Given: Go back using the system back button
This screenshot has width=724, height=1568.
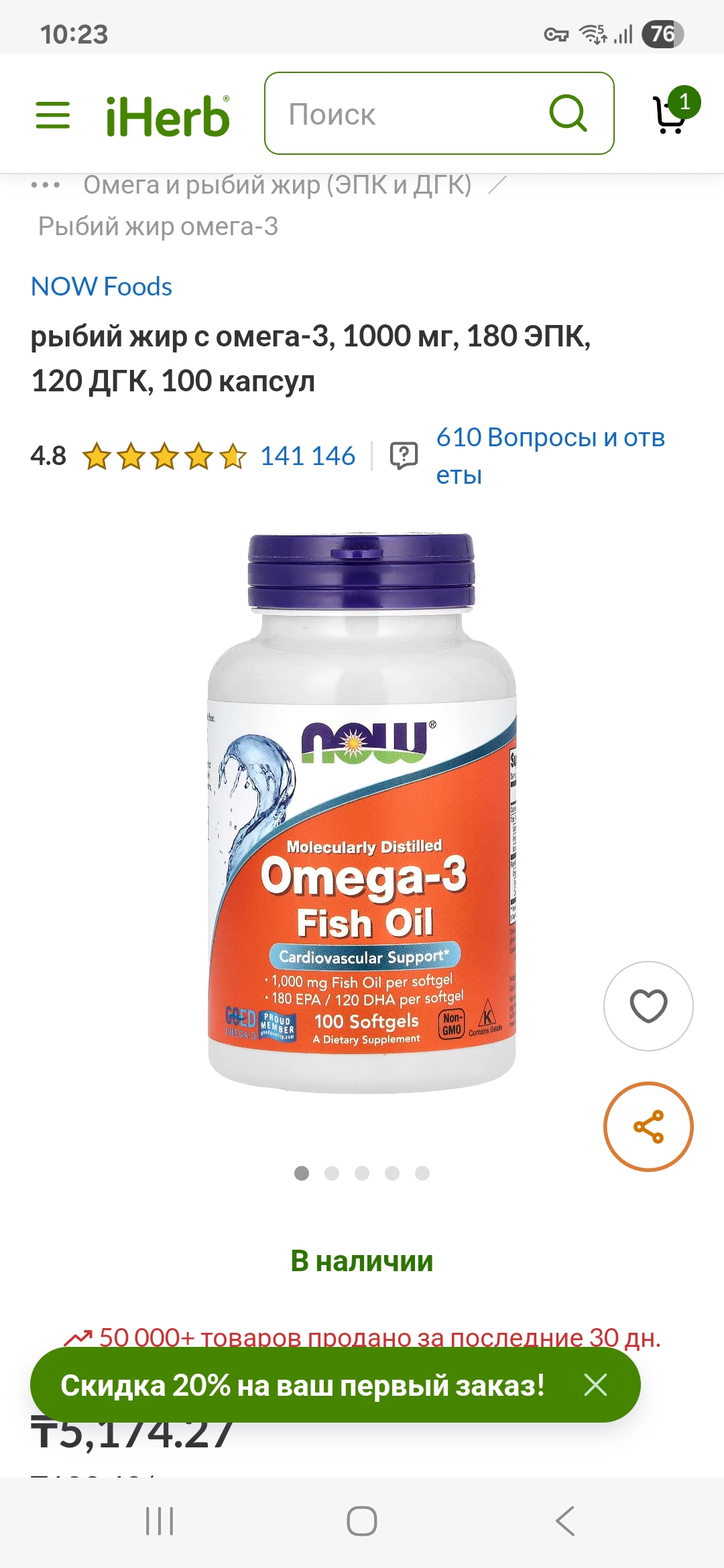Looking at the screenshot, I should pos(565,1521).
